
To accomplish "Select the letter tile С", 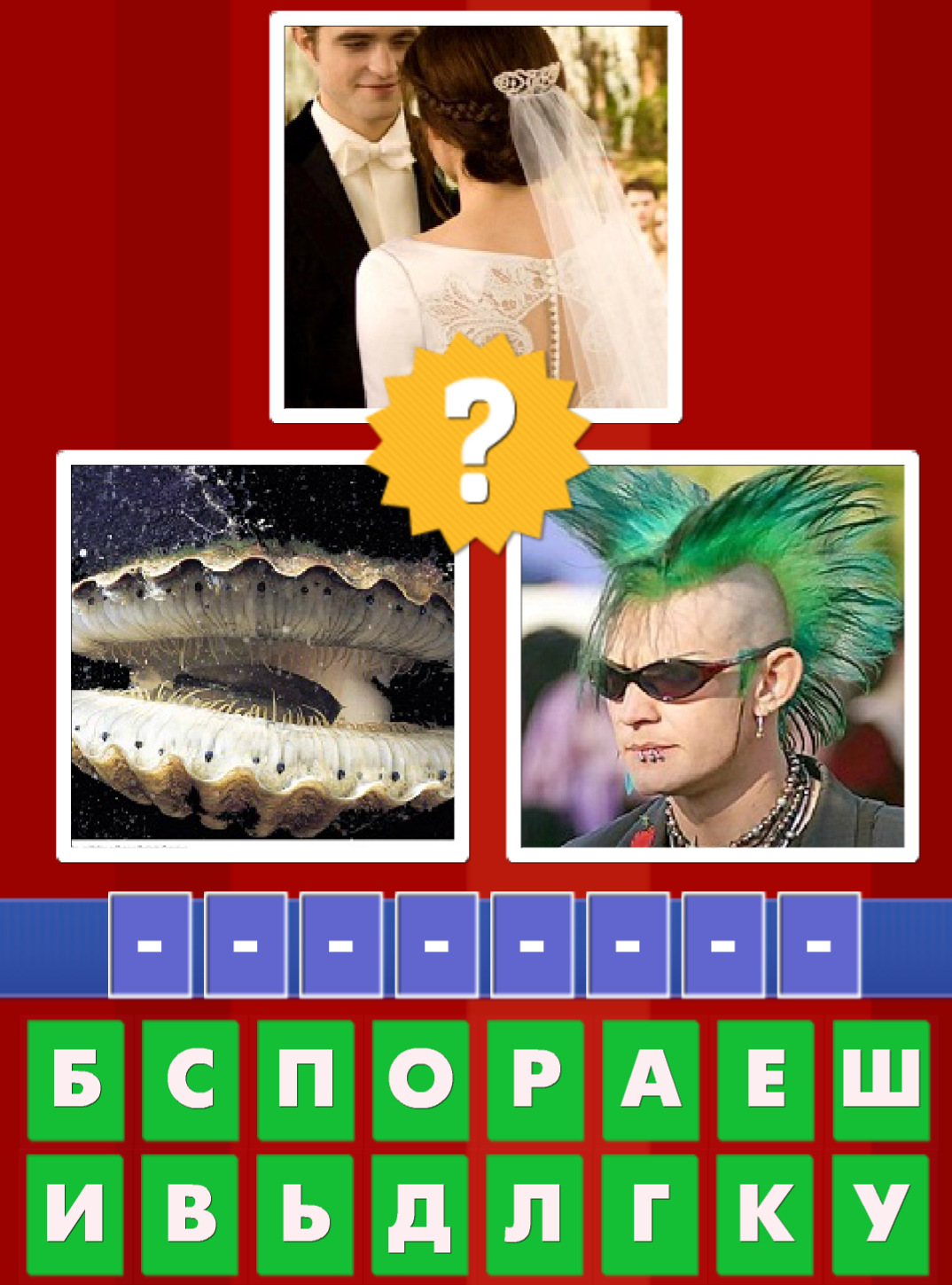I will click(x=191, y=1079).
